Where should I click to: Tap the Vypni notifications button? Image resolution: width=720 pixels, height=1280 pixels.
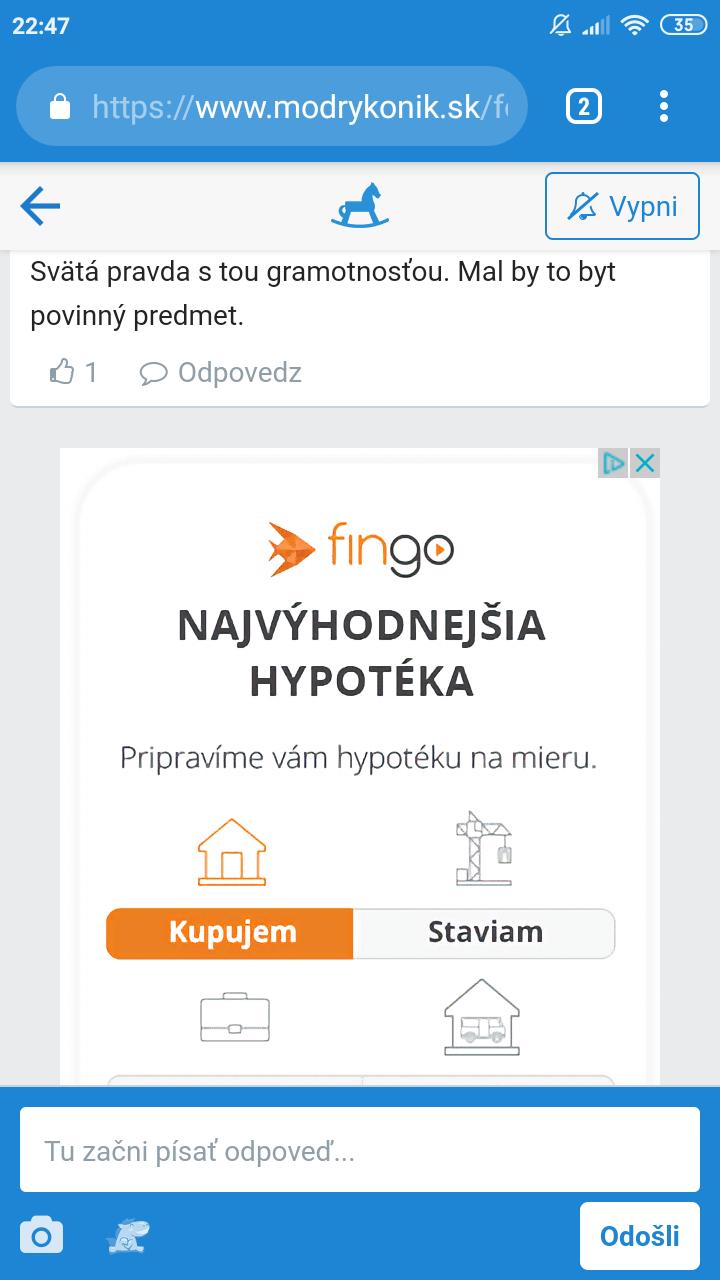point(622,207)
